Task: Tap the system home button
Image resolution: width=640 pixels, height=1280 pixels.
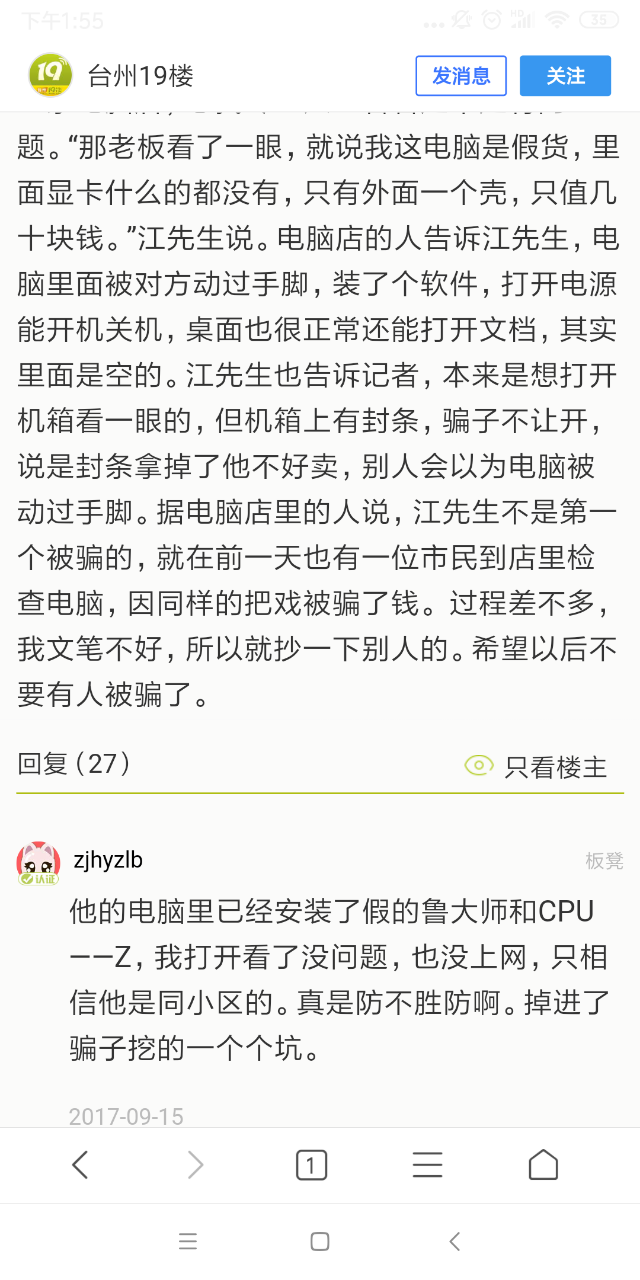Action: click(320, 1242)
